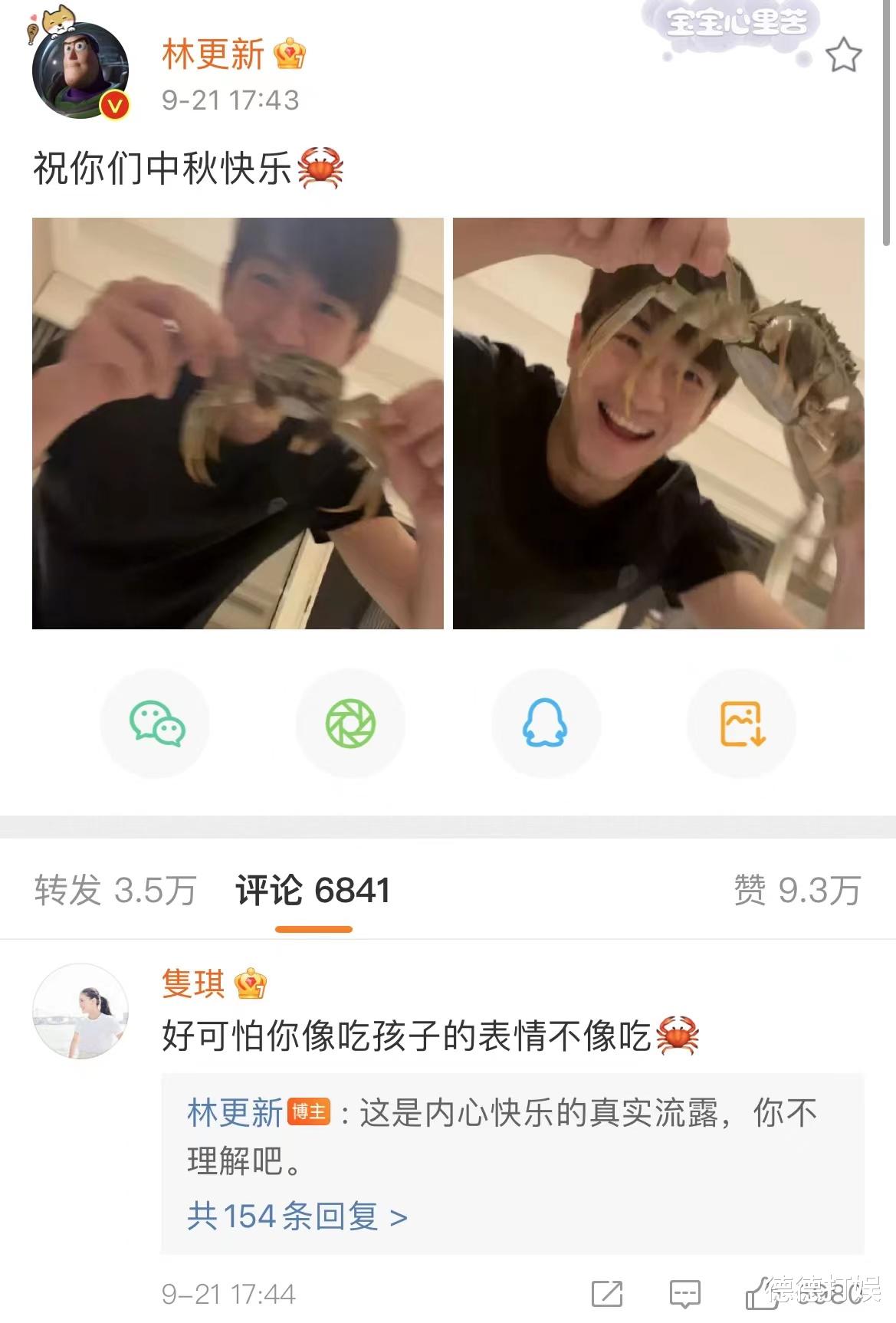Share the post to QQ

pyautogui.click(x=546, y=722)
